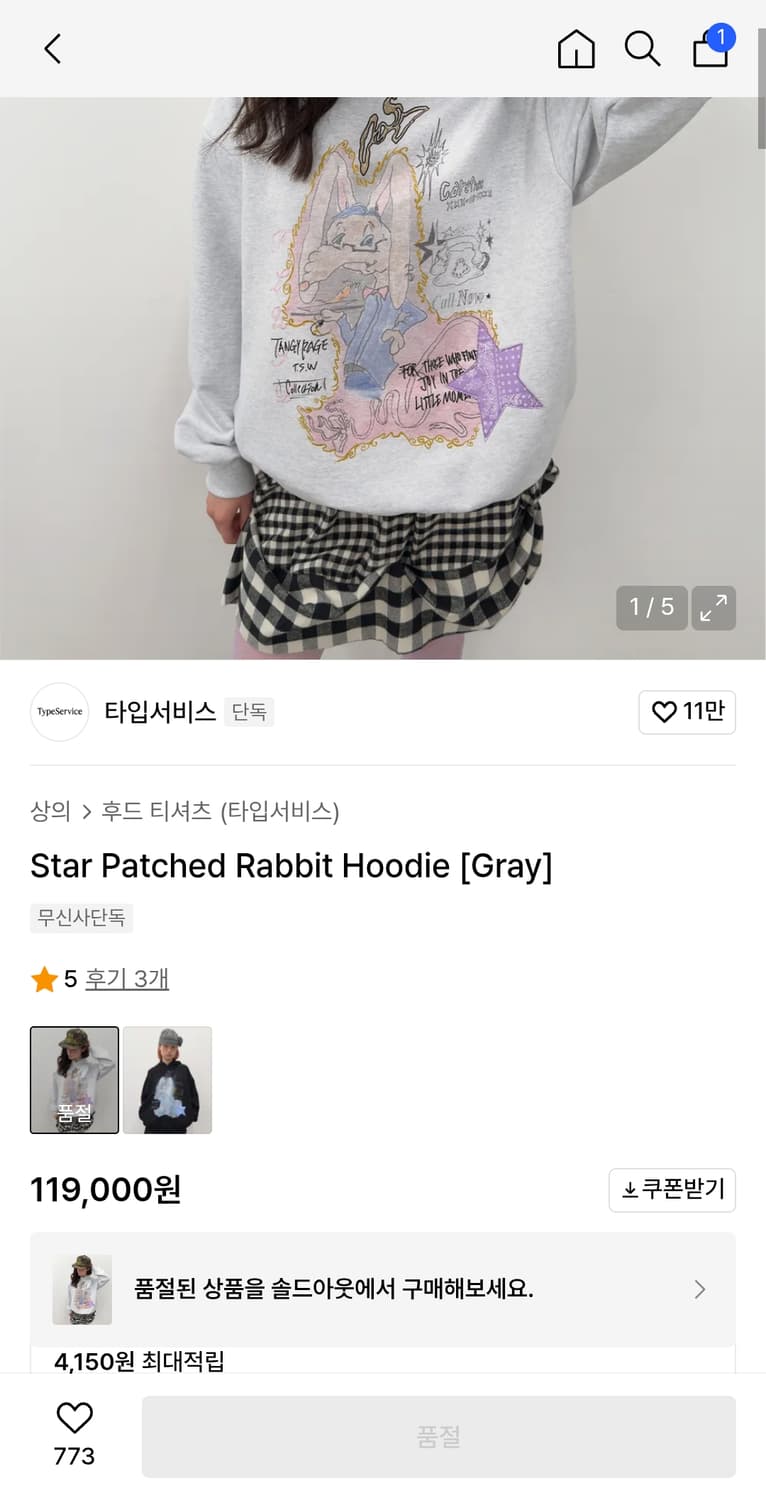The image size is (766, 1500).
Task: Open the search icon
Action: (x=643, y=48)
